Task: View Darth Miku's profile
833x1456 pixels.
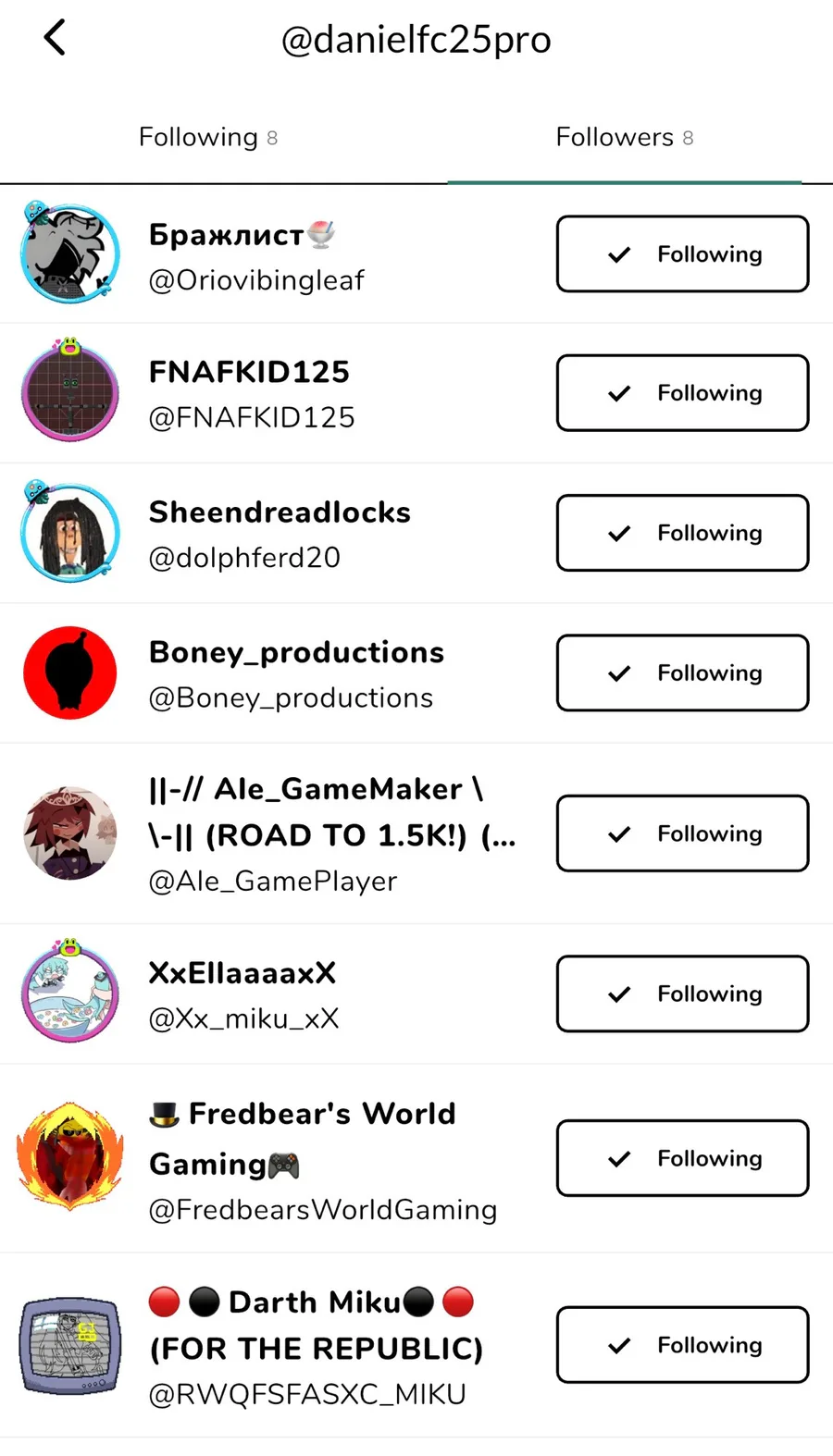Action: pos(278,1345)
